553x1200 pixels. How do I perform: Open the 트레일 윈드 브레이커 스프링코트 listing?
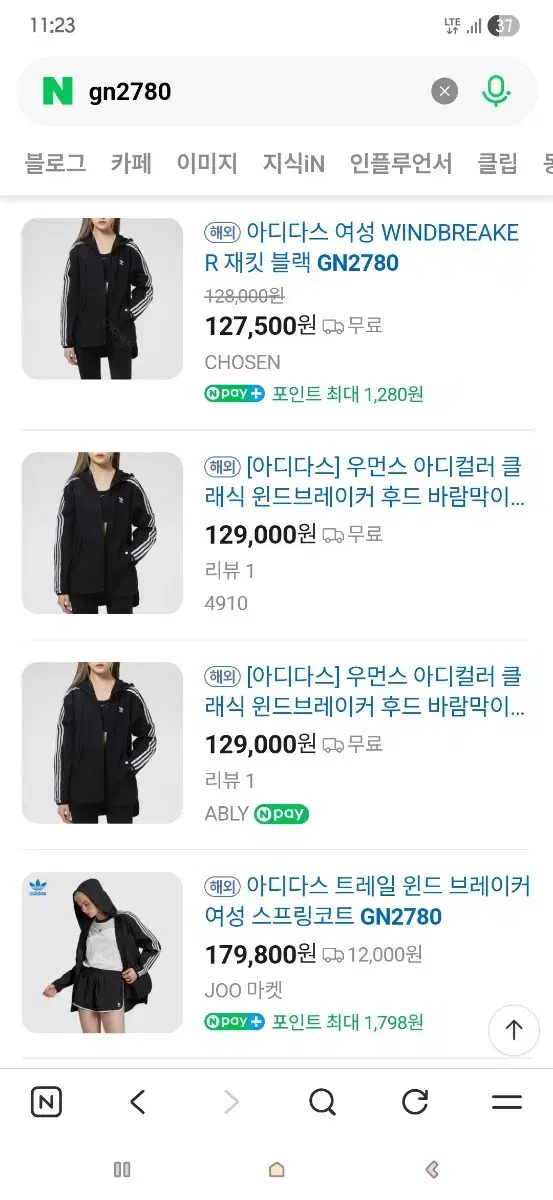367,901
